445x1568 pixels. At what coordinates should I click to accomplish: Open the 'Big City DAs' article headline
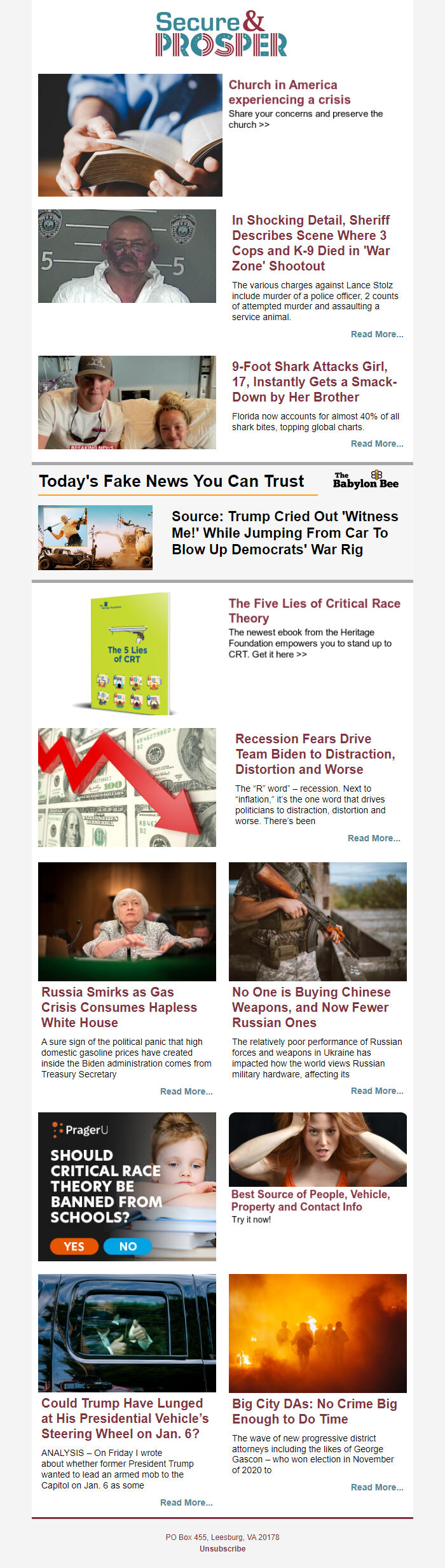point(314,1411)
